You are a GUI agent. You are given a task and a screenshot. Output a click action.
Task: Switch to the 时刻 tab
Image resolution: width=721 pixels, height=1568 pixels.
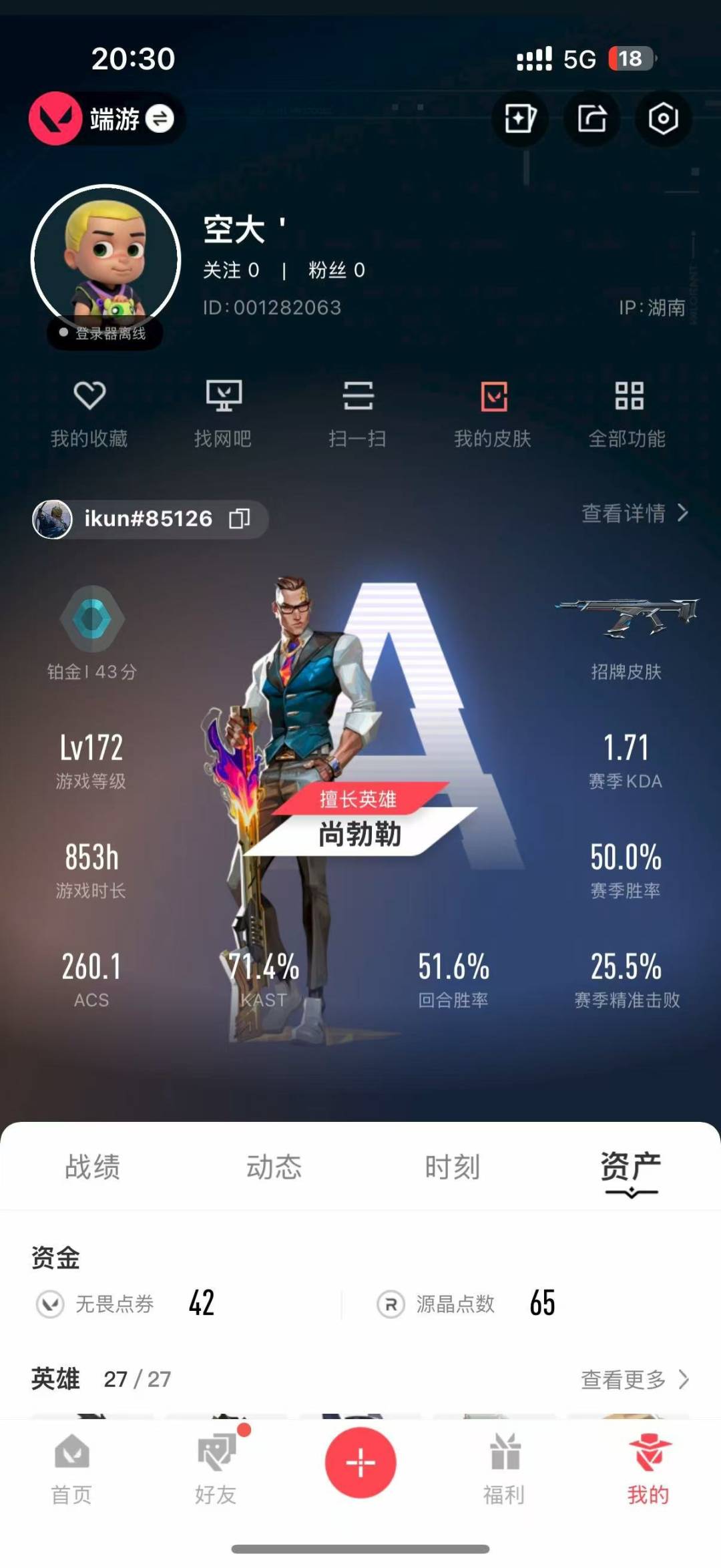(453, 1167)
